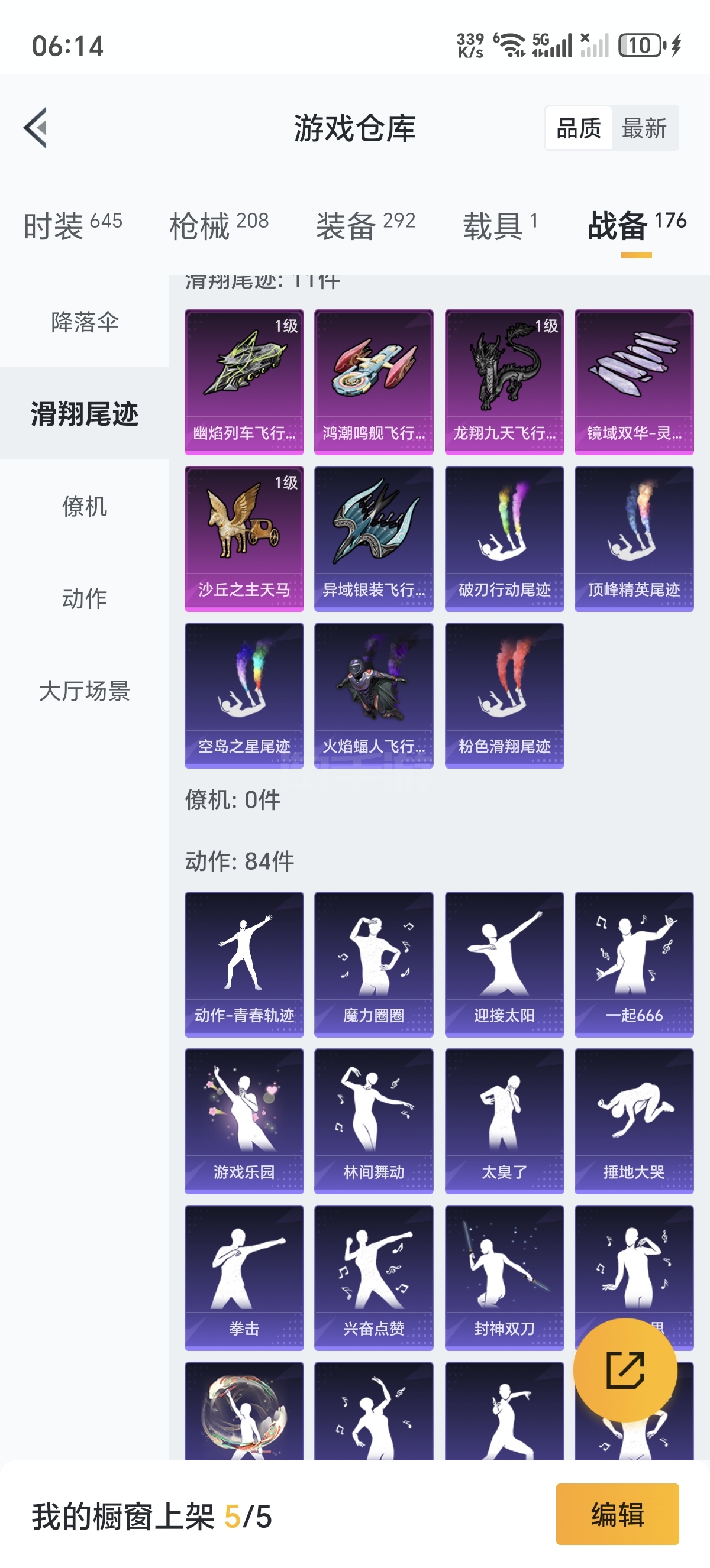
Task: Select 僚机 in the side menu
Action: pos(85,506)
